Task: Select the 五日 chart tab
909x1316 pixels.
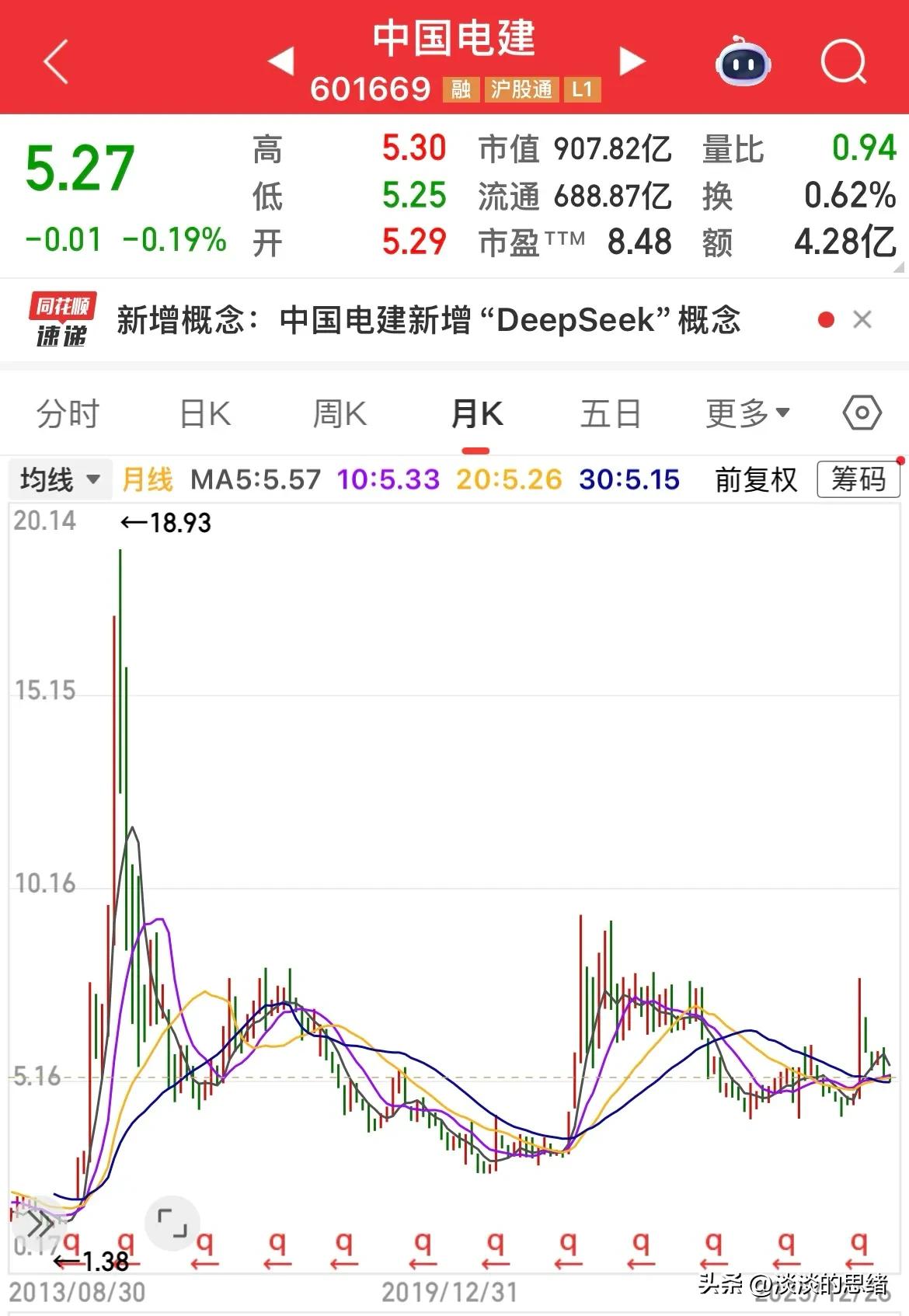Action: pos(610,414)
